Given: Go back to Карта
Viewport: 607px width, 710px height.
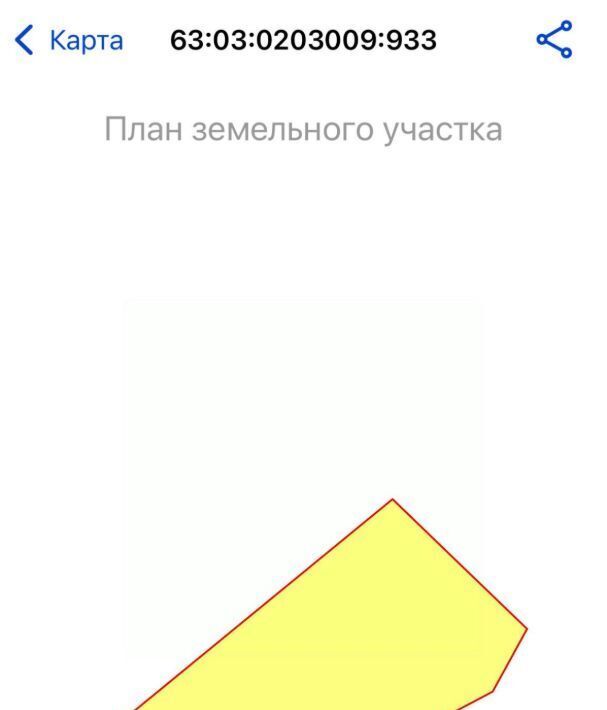Looking at the screenshot, I should tap(68, 41).
